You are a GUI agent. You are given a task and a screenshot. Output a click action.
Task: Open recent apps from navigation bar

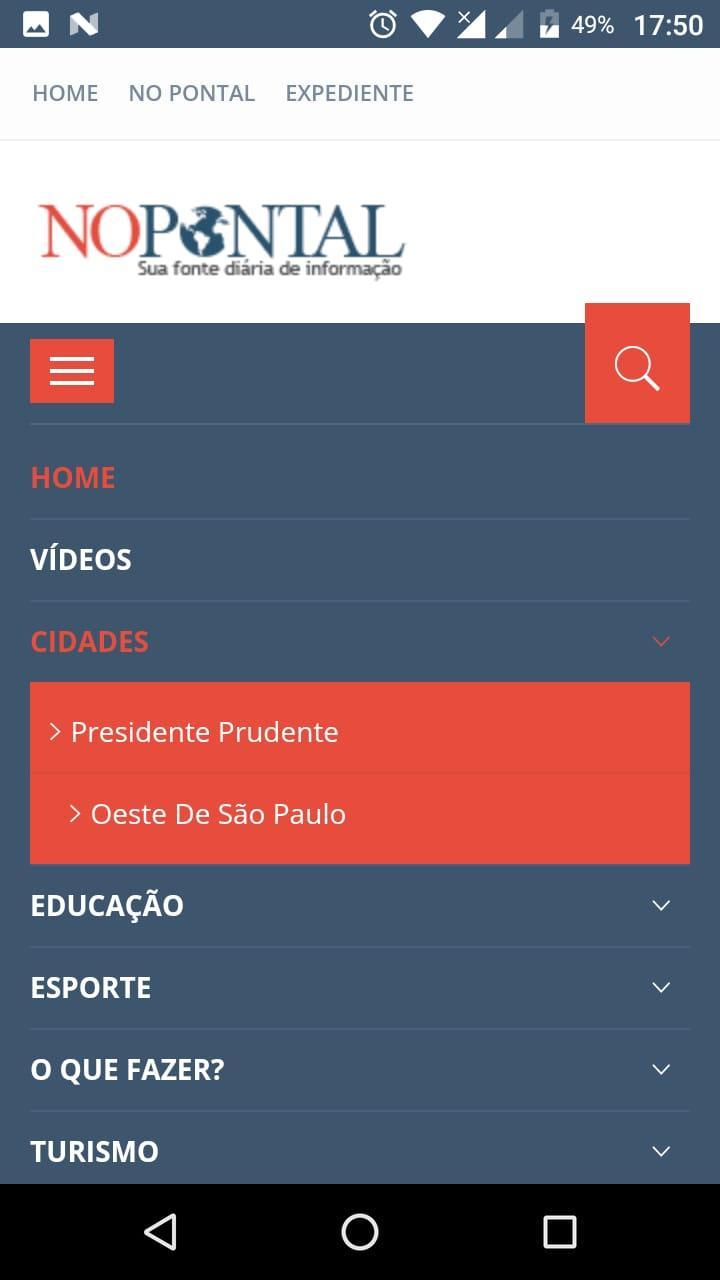(560, 1232)
